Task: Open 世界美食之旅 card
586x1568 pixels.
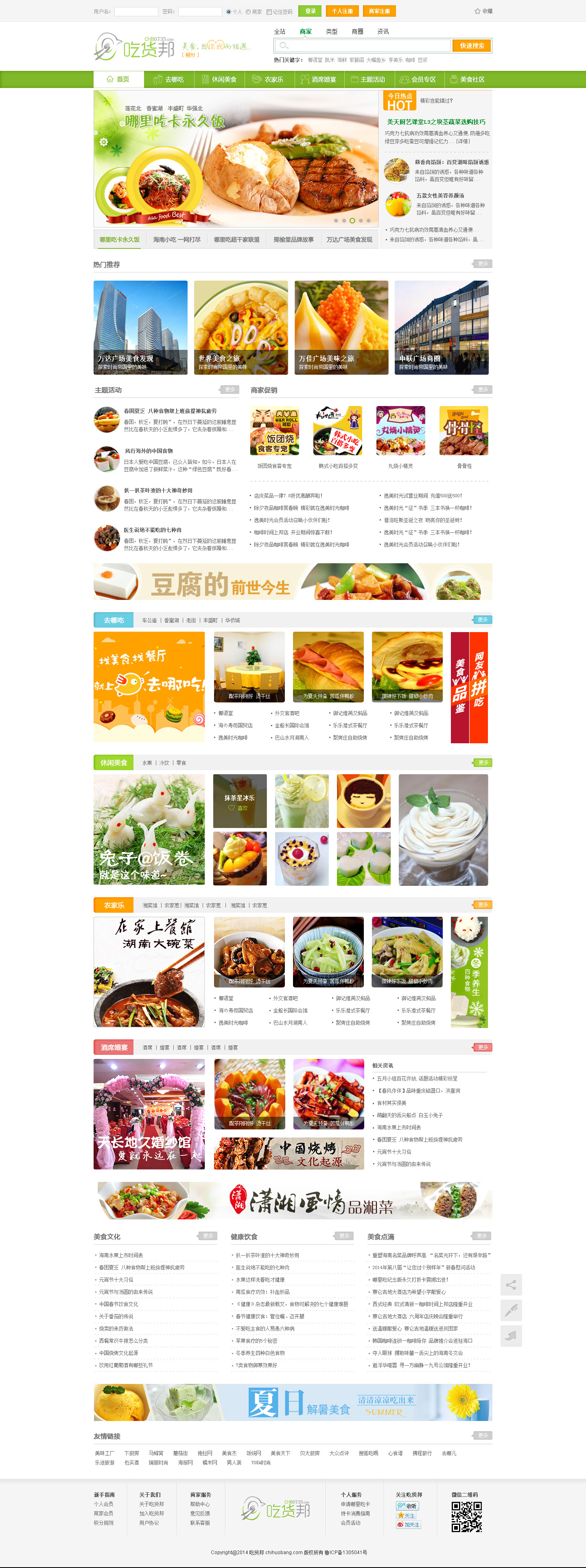Action: click(241, 327)
